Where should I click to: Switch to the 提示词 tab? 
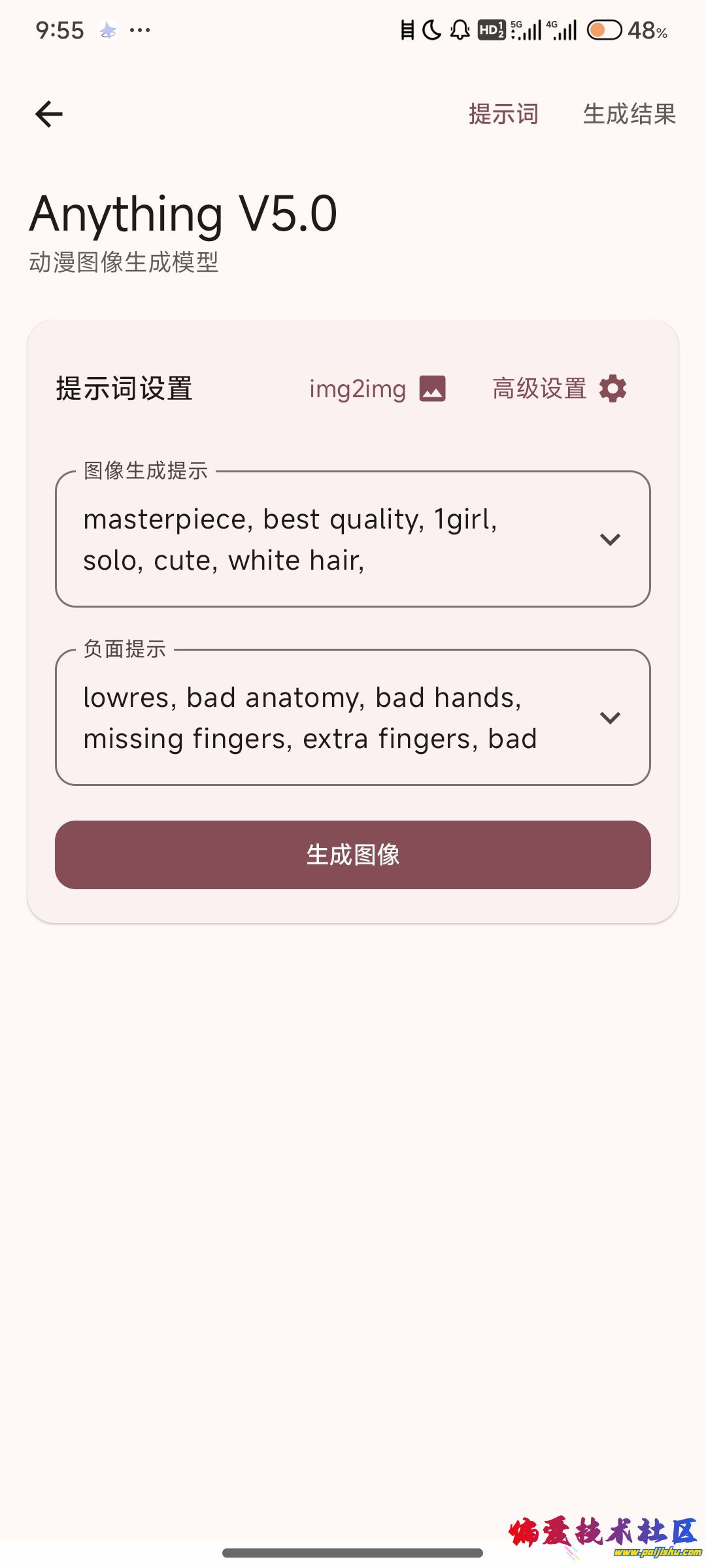(503, 114)
